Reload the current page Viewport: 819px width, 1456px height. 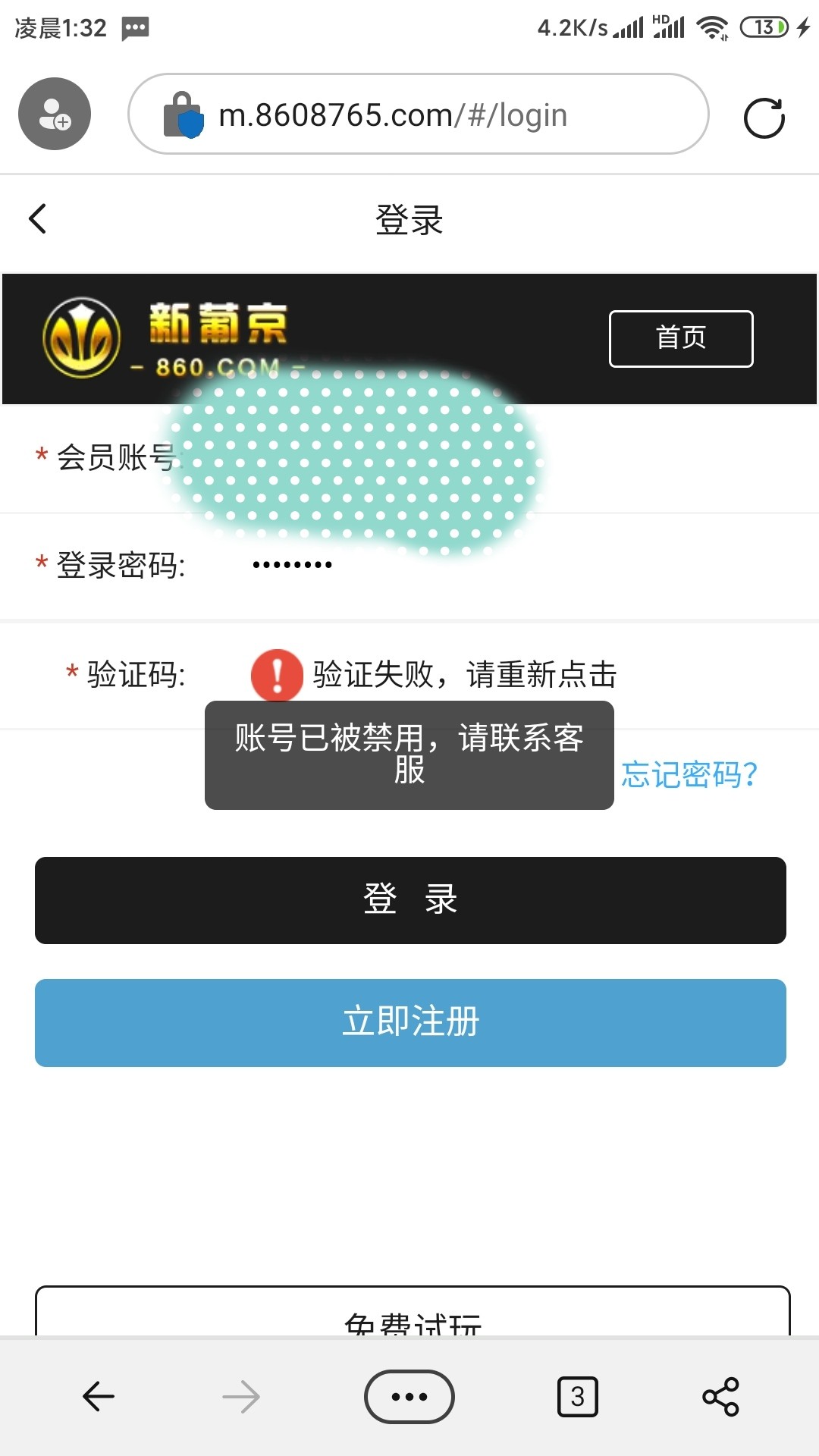[x=764, y=118]
